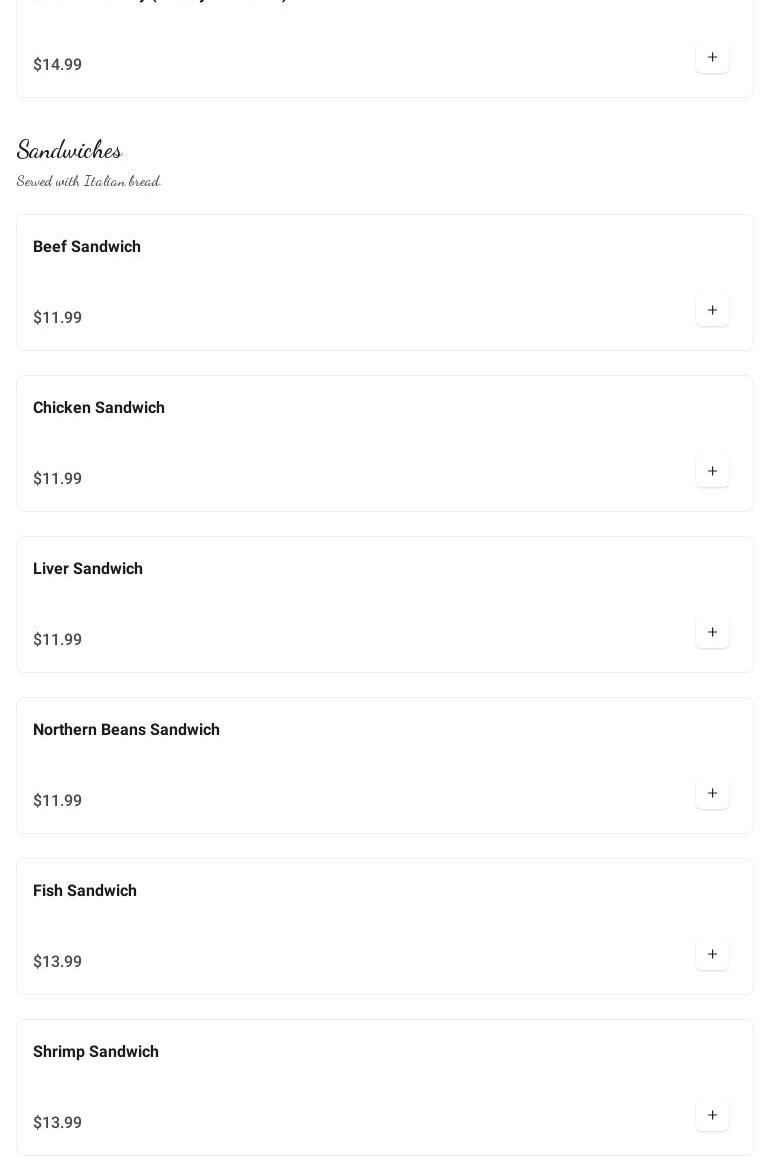Screen dimensions: 770x1175
Task: Add Beef Sandwich to the order
Action: (x=712, y=311)
